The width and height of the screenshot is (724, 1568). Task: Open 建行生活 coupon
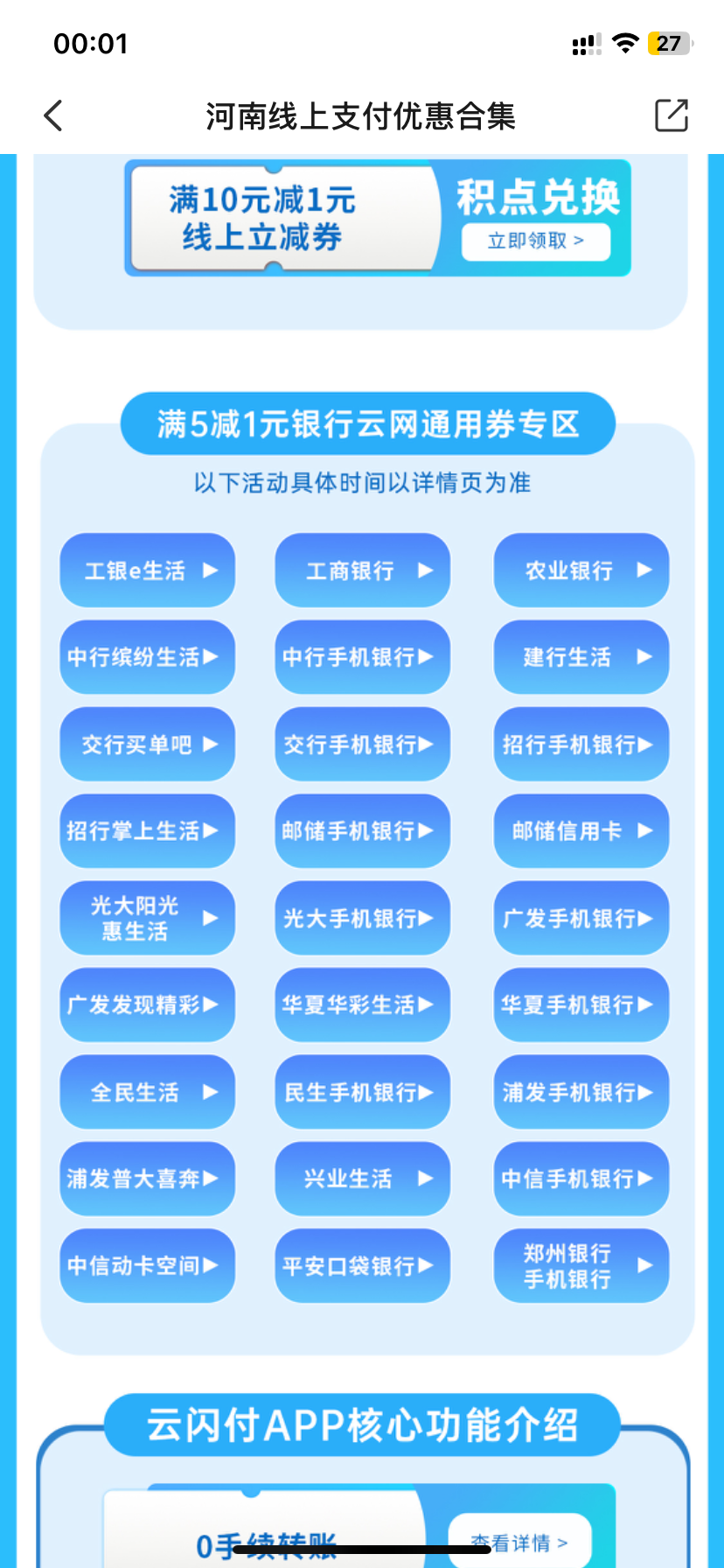click(x=581, y=657)
